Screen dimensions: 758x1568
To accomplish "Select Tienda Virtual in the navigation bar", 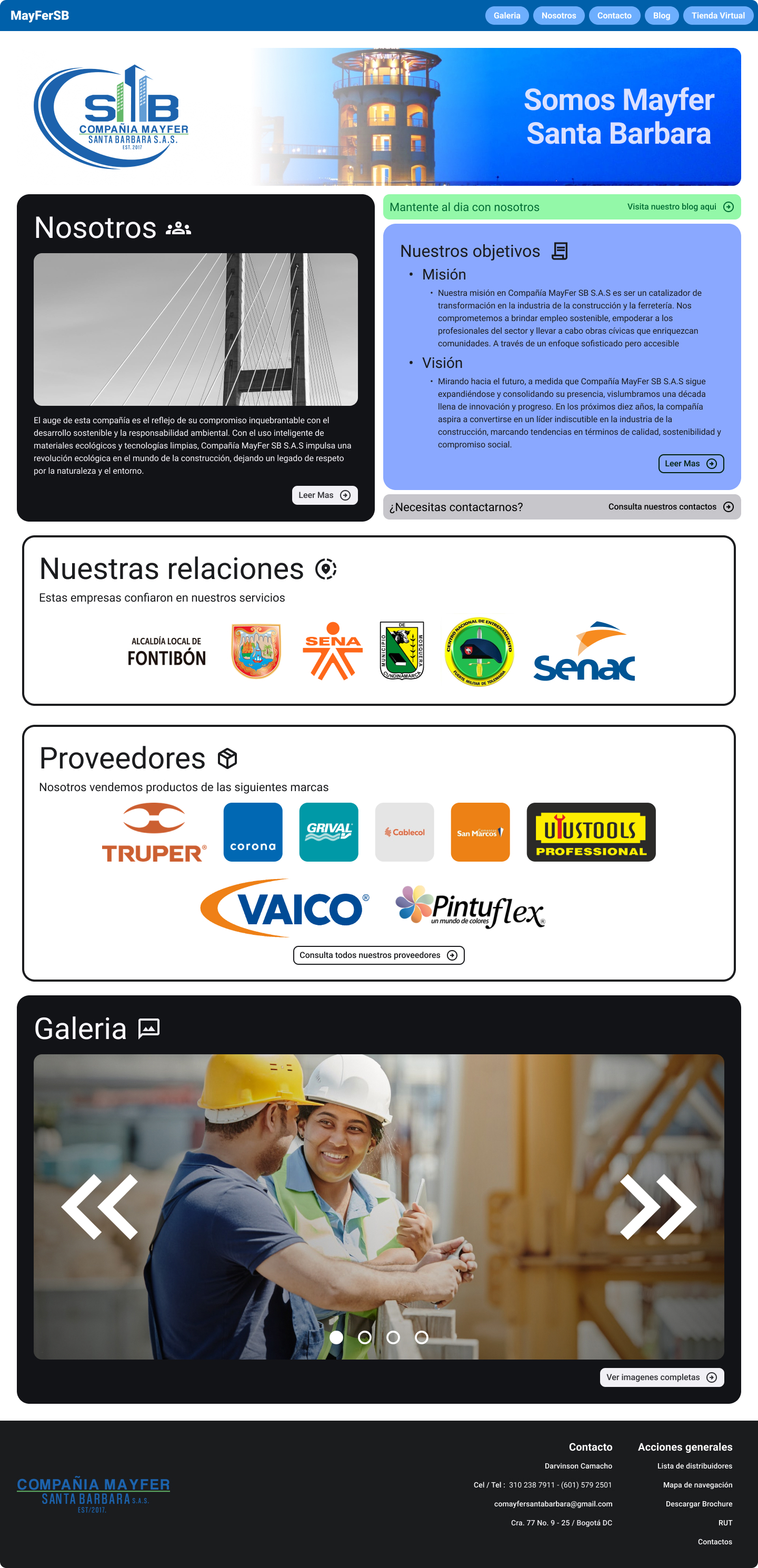I will click(719, 15).
